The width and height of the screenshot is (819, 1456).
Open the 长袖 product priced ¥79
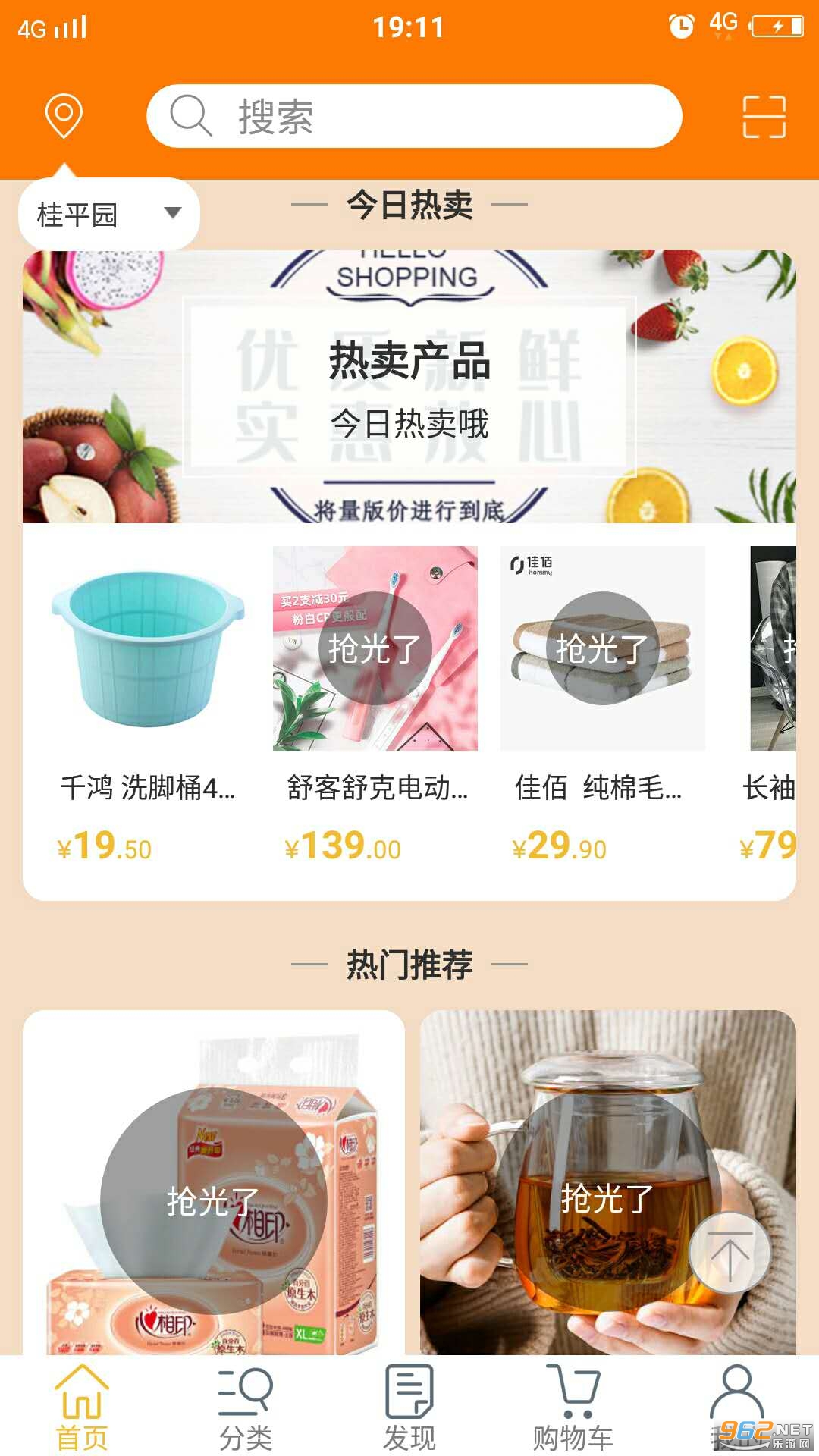pyautogui.click(x=772, y=705)
